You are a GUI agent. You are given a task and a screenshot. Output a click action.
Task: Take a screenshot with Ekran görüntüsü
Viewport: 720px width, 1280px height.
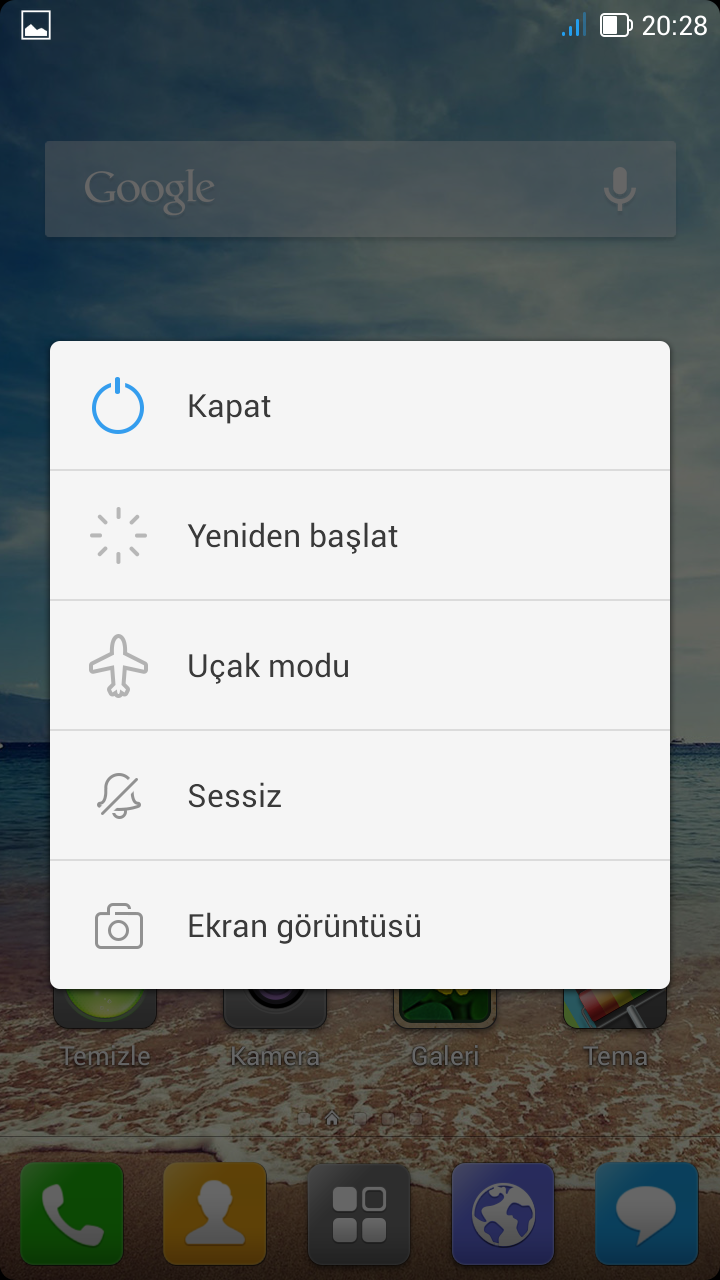coord(359,926)
